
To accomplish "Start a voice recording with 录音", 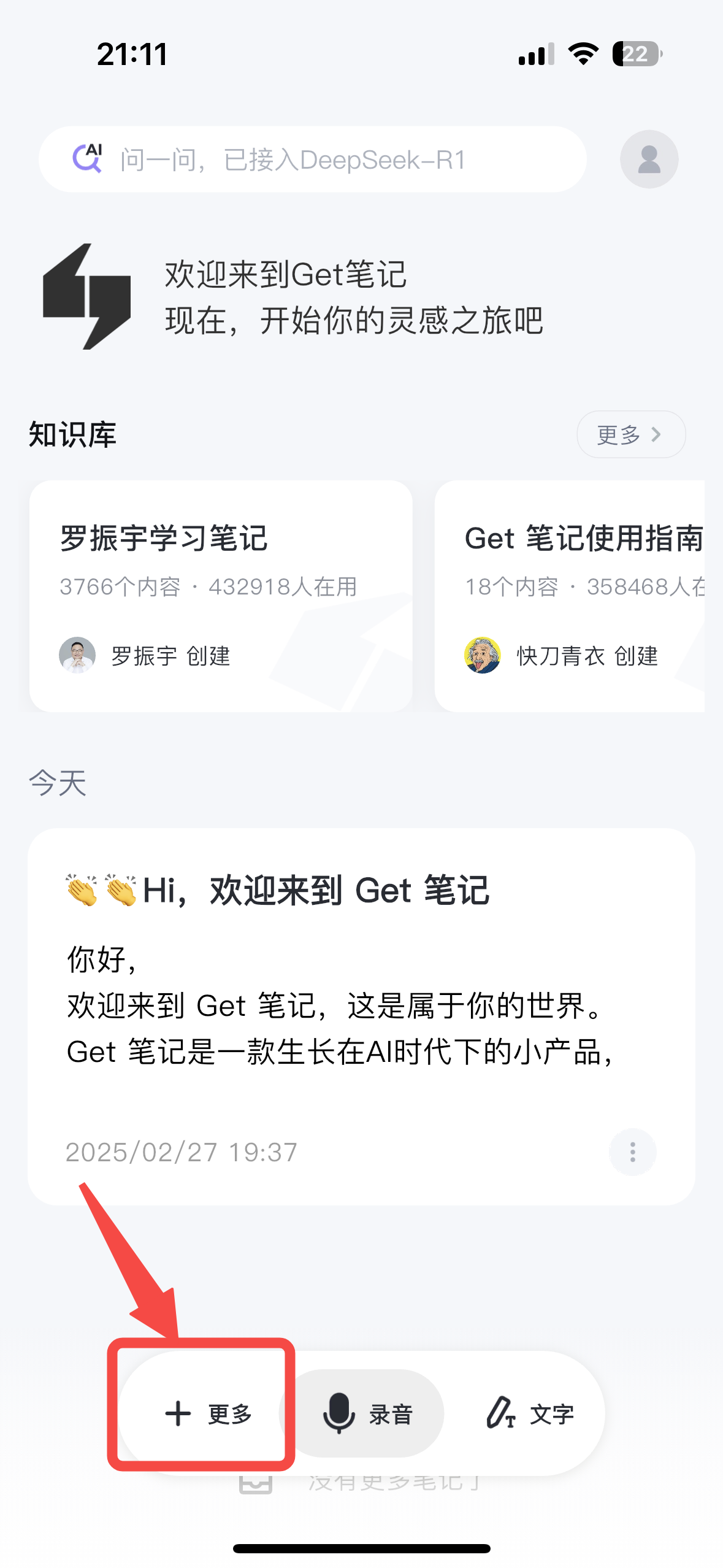I will point(367,1414).
